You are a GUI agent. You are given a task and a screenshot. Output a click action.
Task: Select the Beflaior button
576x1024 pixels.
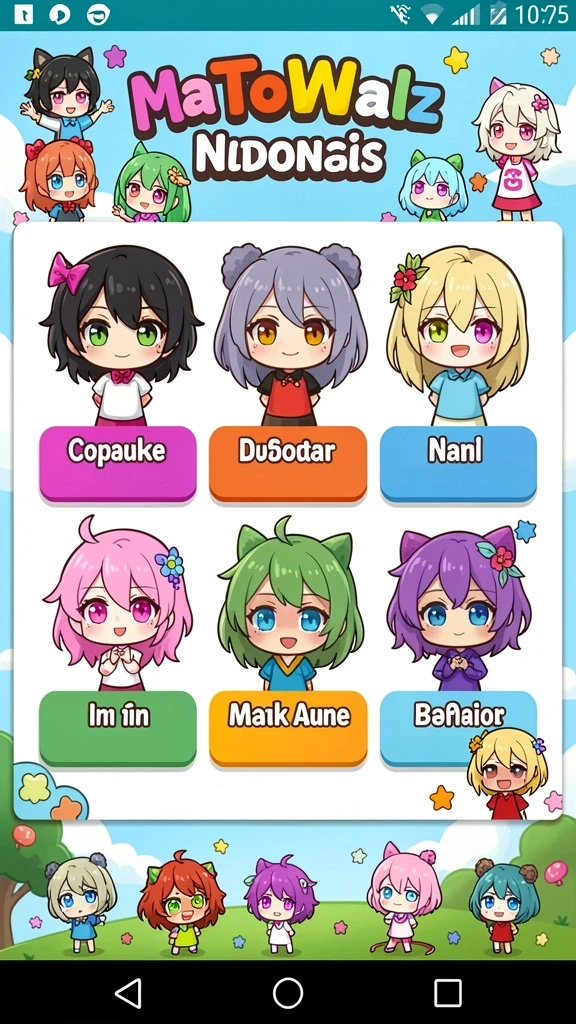tap(458, 728)
